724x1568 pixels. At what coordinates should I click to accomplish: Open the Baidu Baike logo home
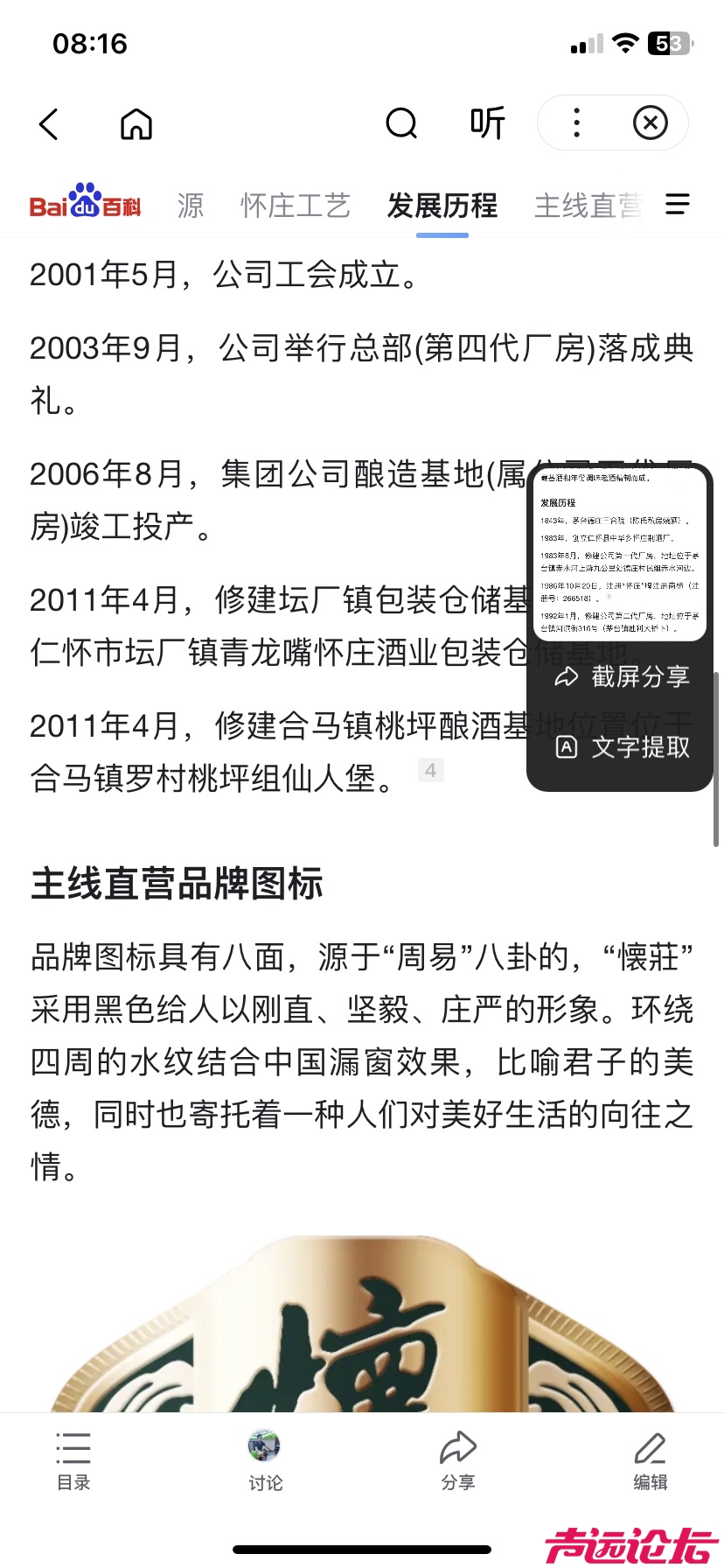click(x=85, y=203)
